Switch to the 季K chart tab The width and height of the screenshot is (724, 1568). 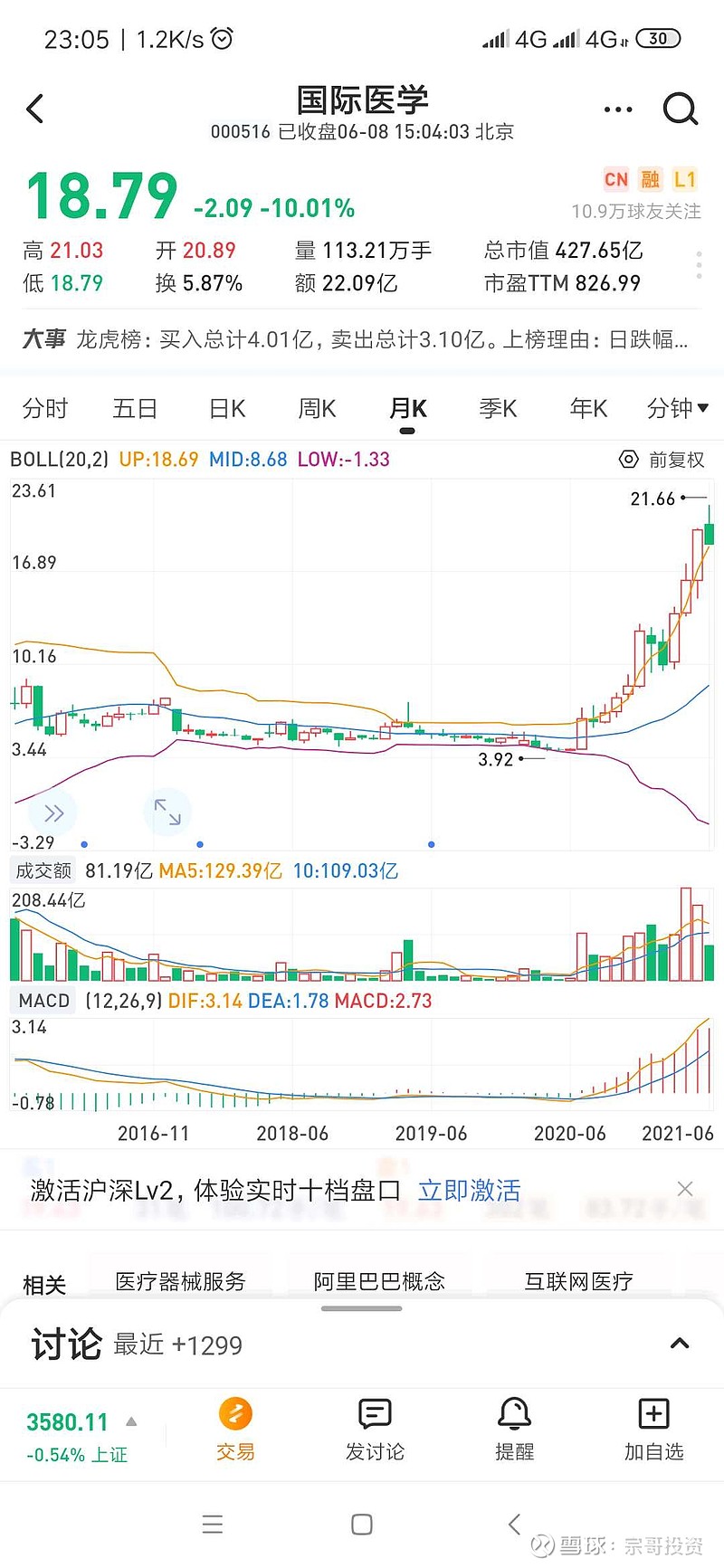click(x=498, y=409)
